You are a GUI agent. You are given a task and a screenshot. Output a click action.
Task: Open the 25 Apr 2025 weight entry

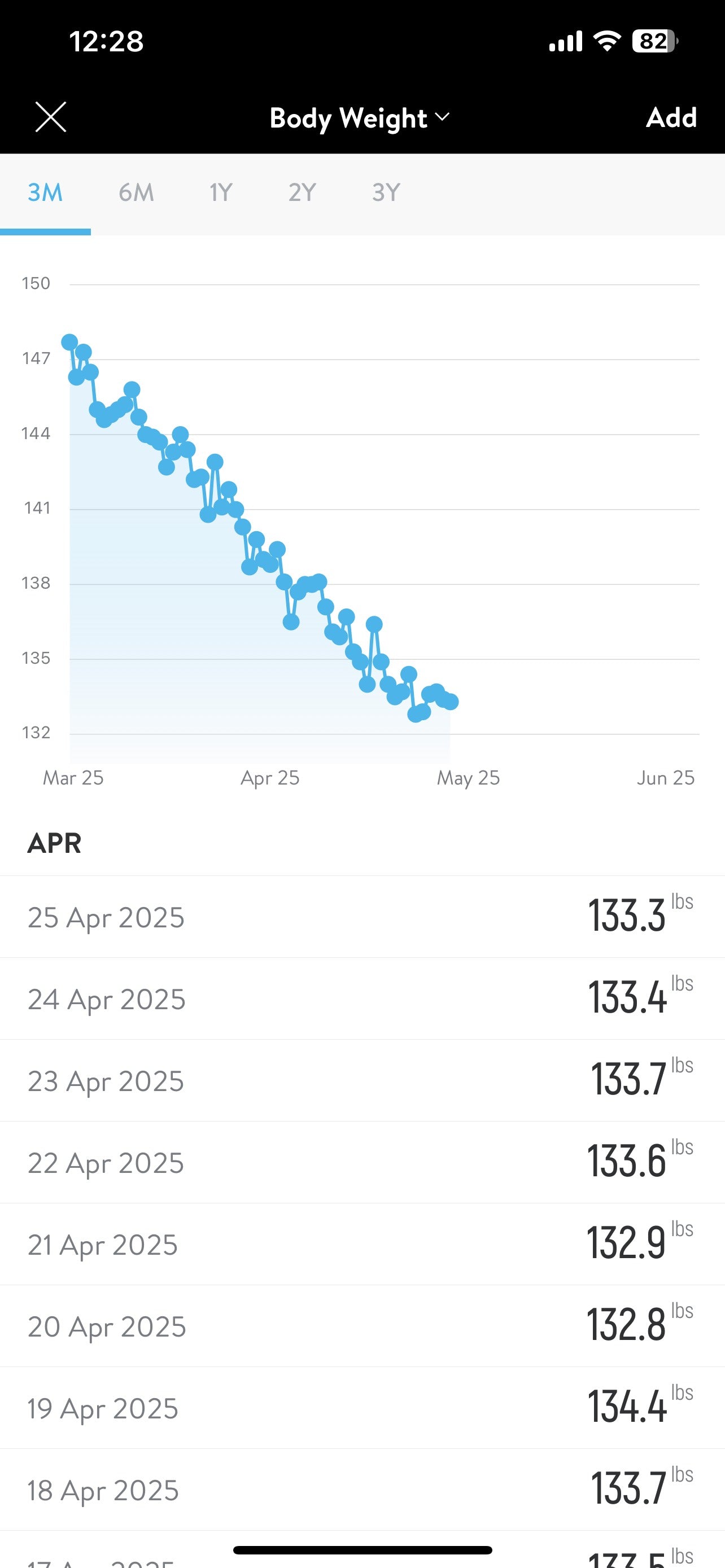tap(362, 917)
